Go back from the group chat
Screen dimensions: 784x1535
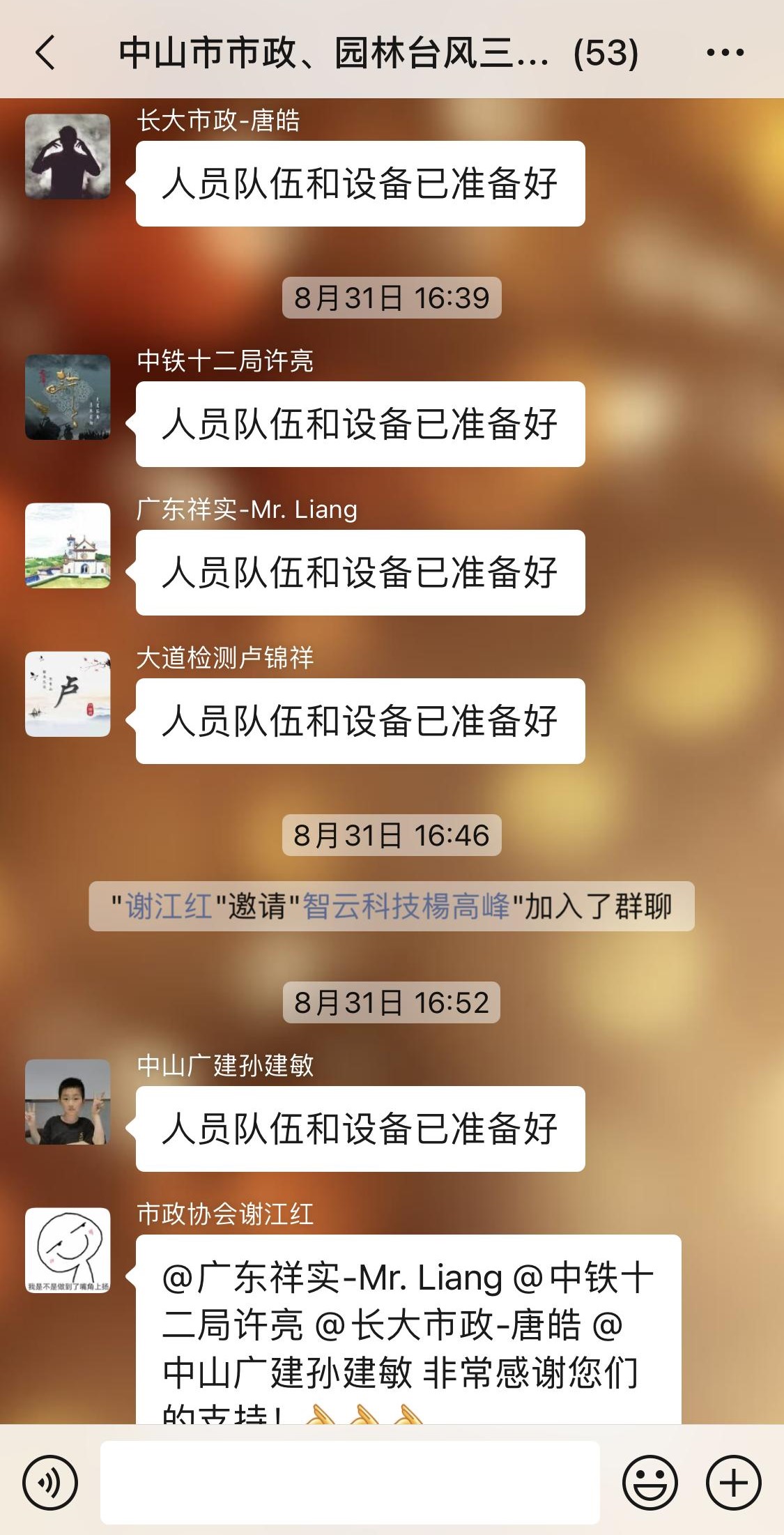click(x=45, y=53)
